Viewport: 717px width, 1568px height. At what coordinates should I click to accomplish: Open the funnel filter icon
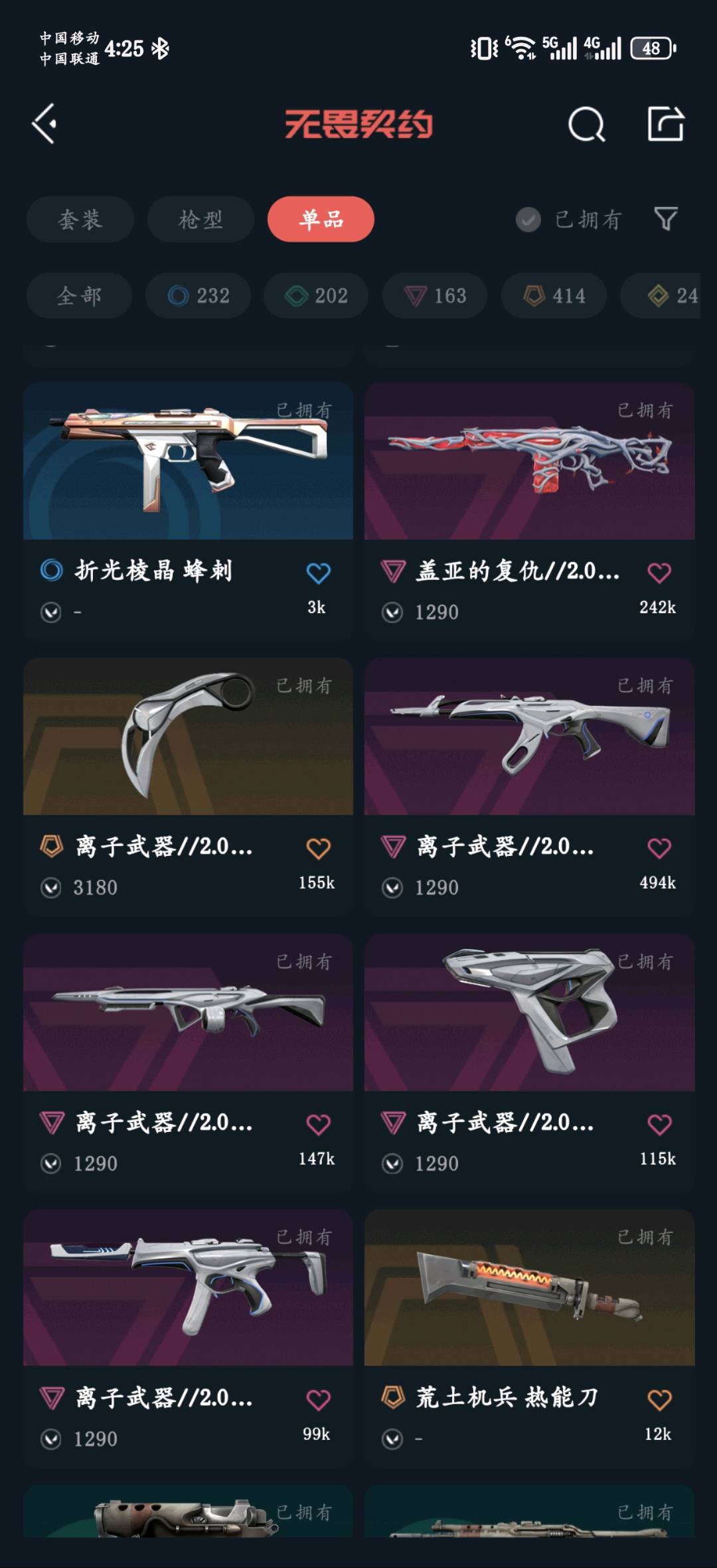[x=666, y=219]
